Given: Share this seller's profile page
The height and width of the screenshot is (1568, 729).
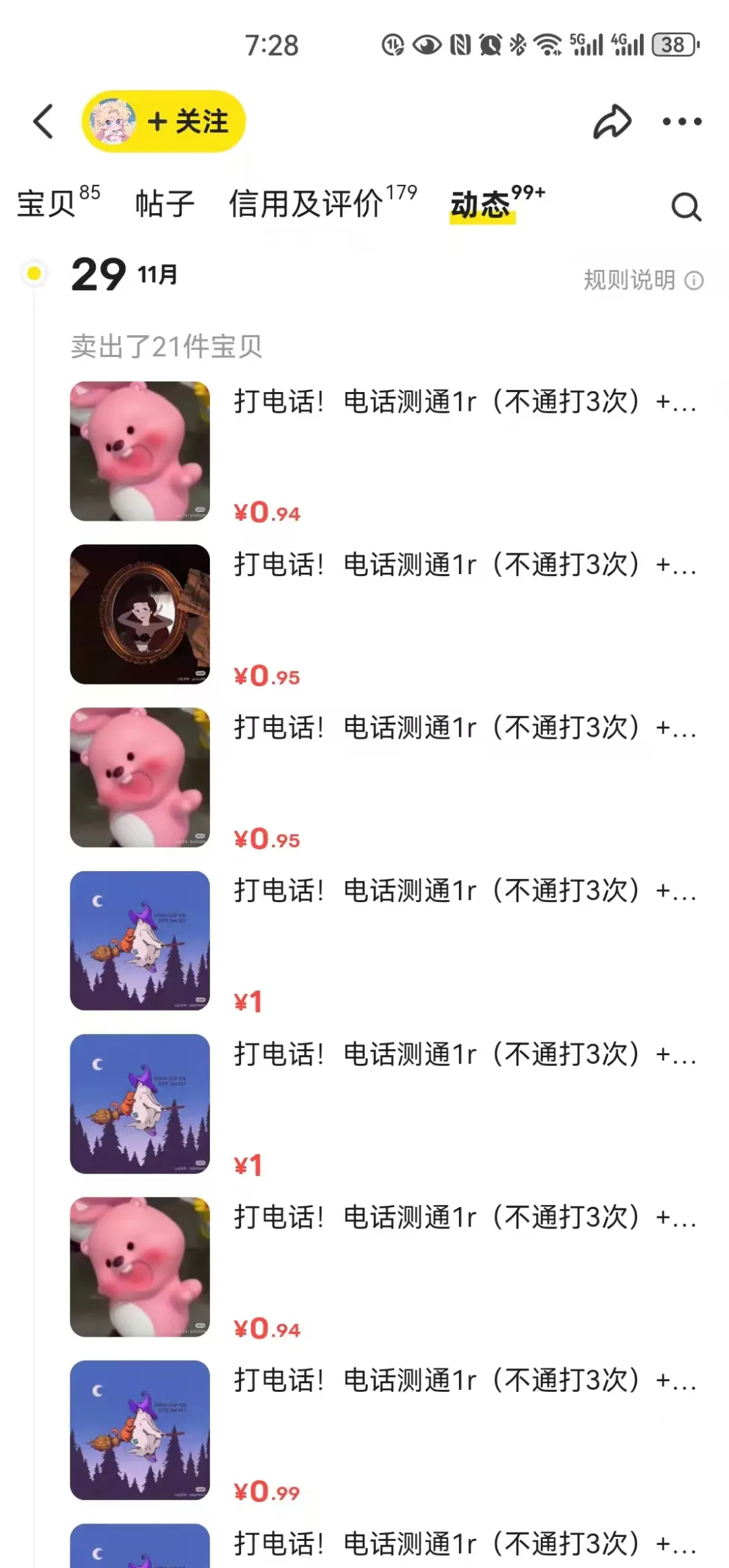Looking at the screenshot, I should pos(612,122).
